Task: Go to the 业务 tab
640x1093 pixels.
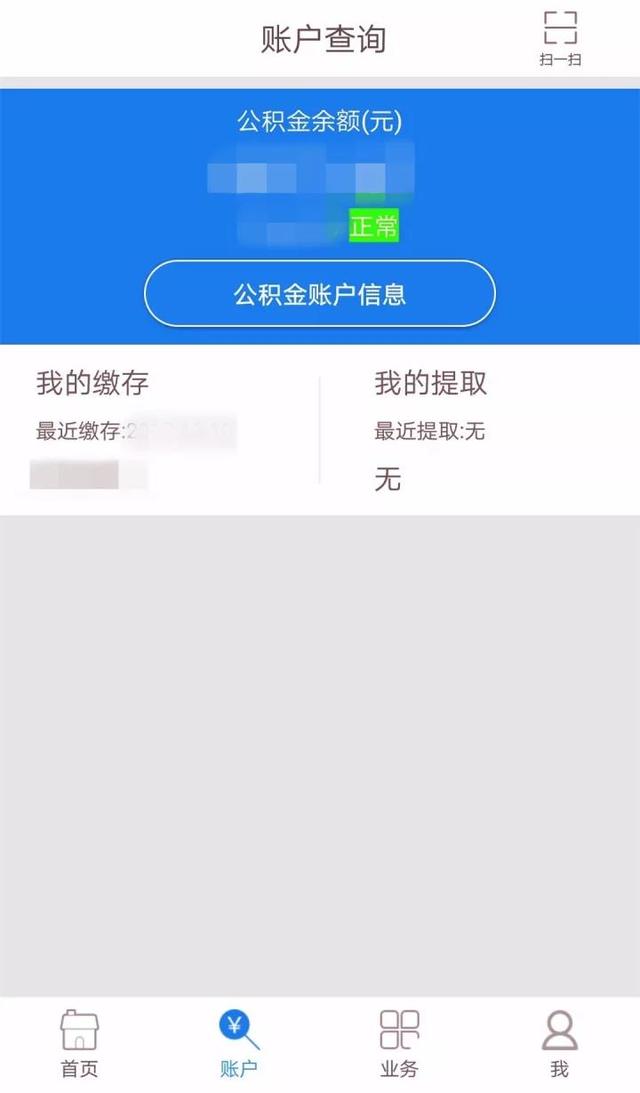Action: click(x=399, y=1044)
